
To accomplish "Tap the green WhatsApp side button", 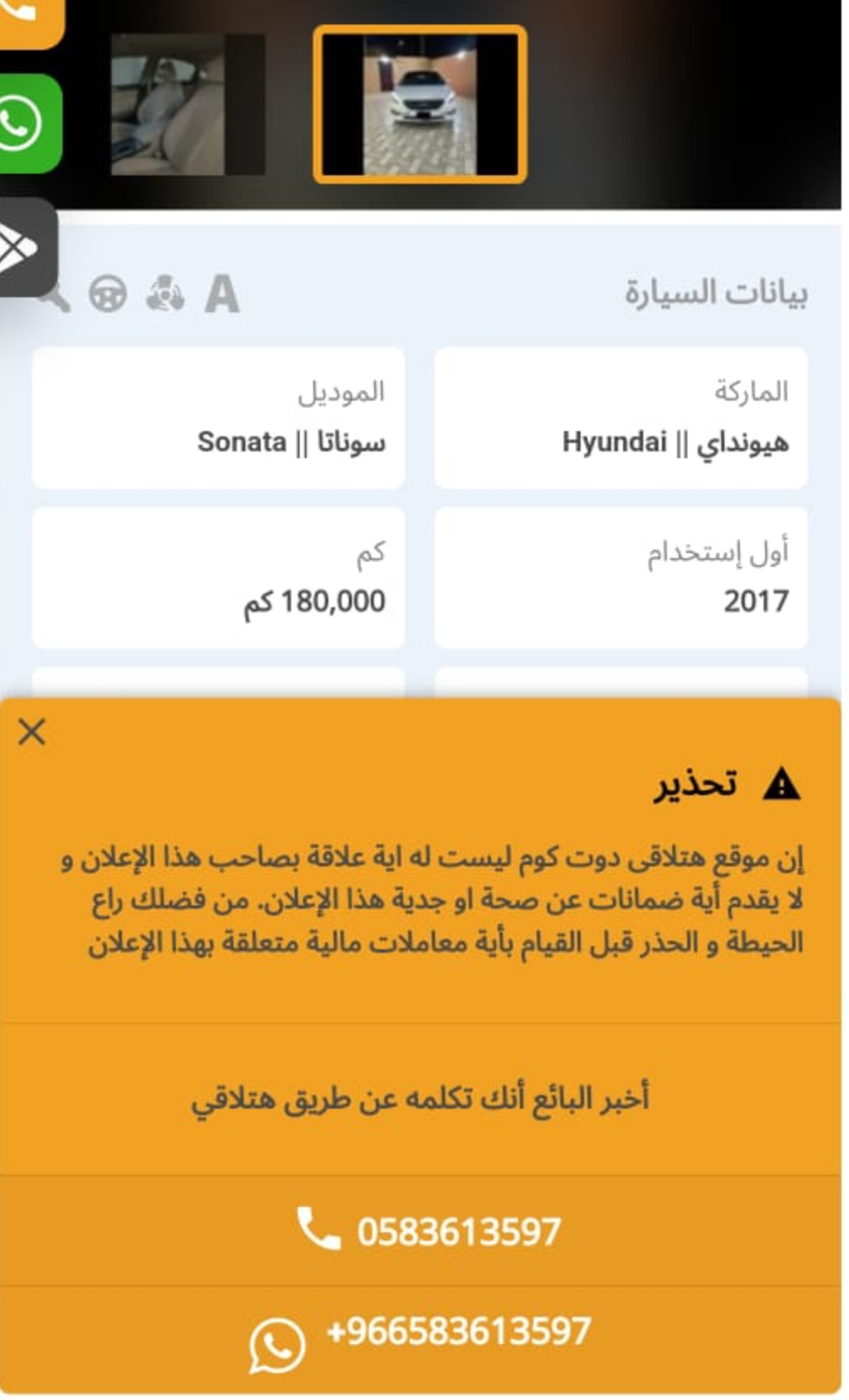I will 28,124.
